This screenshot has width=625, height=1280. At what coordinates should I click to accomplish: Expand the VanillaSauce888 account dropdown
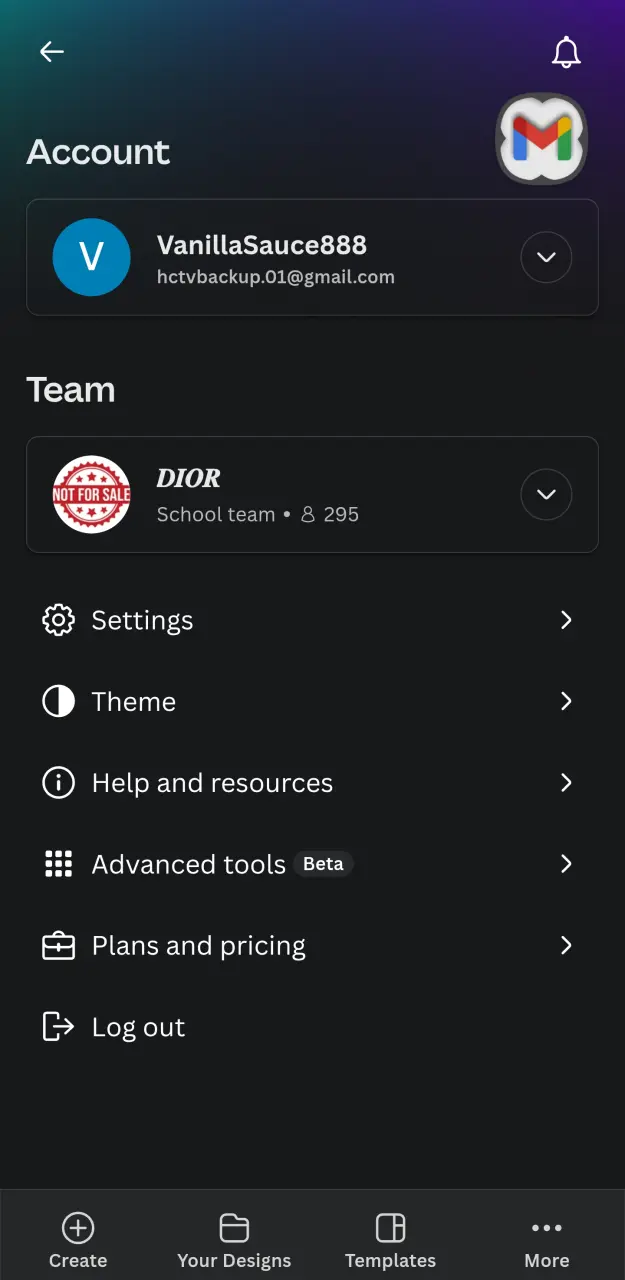[546, 257]
